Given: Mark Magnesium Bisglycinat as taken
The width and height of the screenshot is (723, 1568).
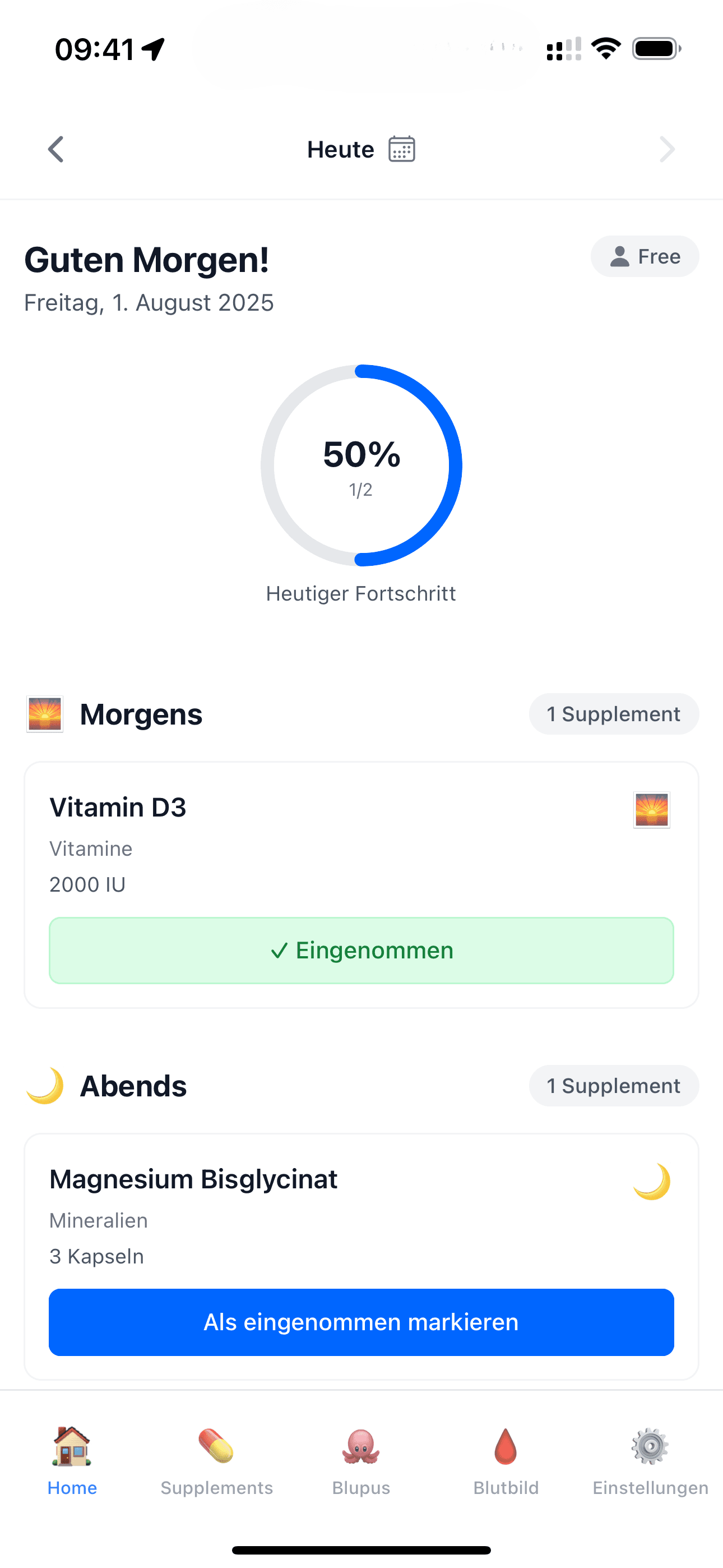Looking at the screenshot, I should pos(361,1322).
